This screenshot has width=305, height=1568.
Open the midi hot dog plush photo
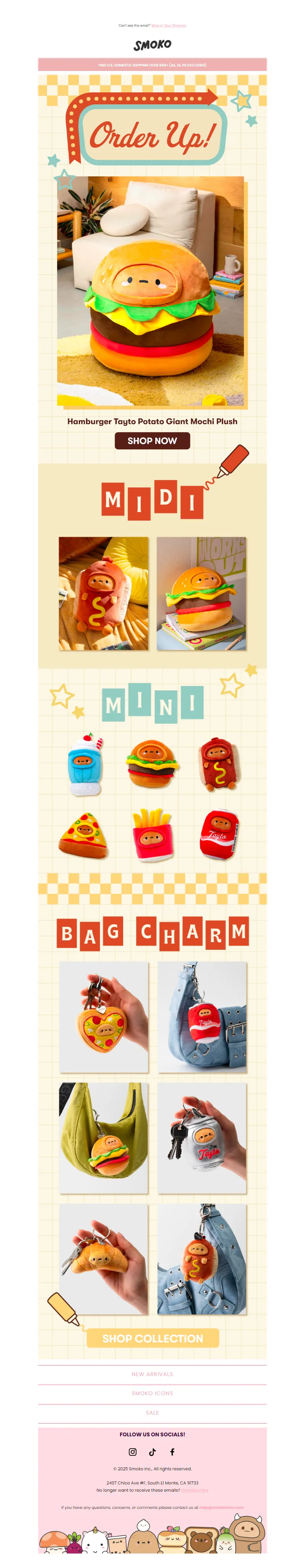103,593
